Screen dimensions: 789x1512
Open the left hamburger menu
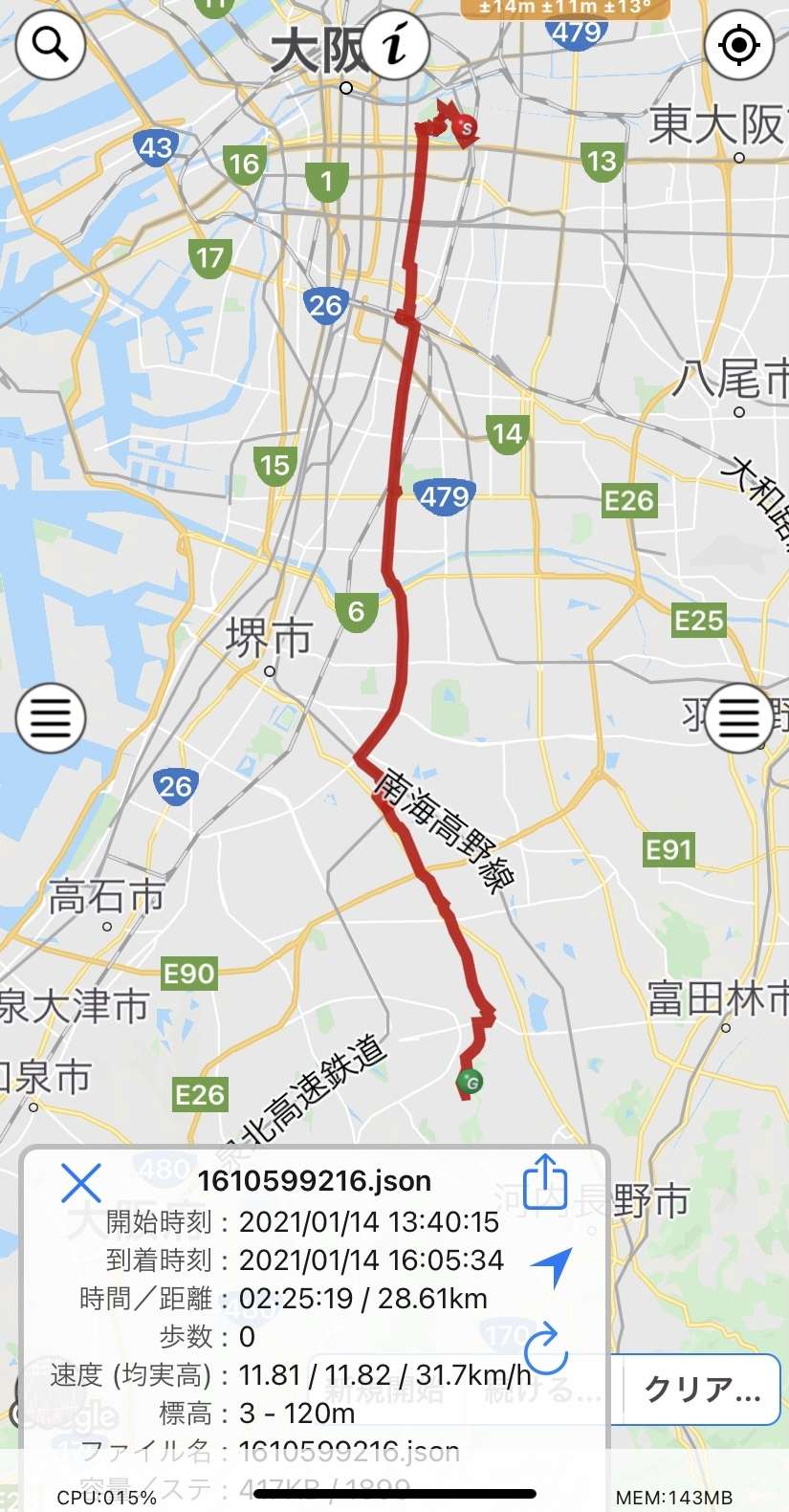tap(51, 718)
